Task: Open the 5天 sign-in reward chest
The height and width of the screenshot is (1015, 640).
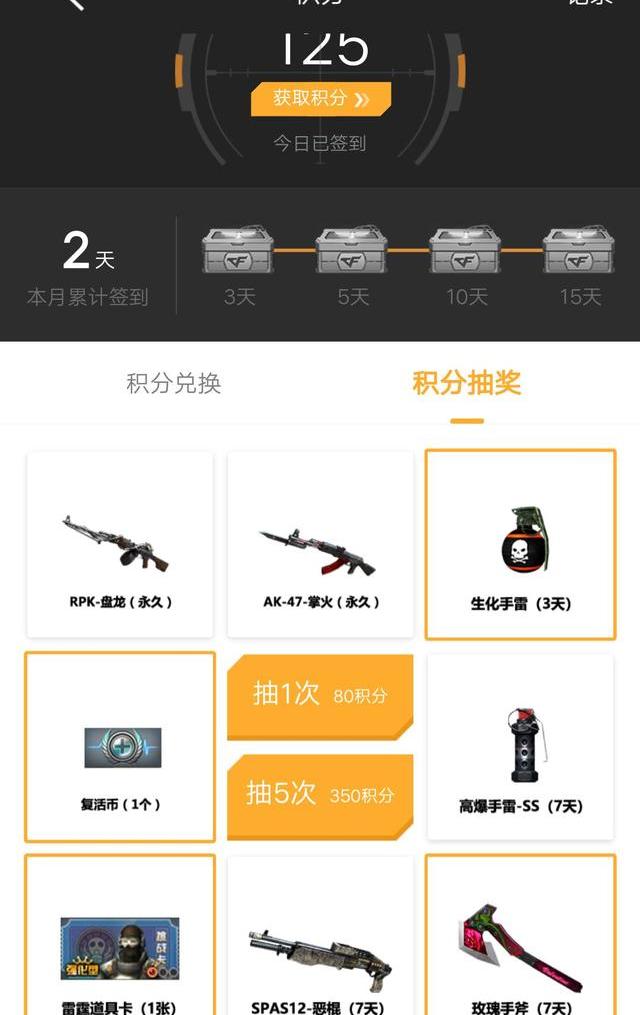Action: [x=352, y=250]
